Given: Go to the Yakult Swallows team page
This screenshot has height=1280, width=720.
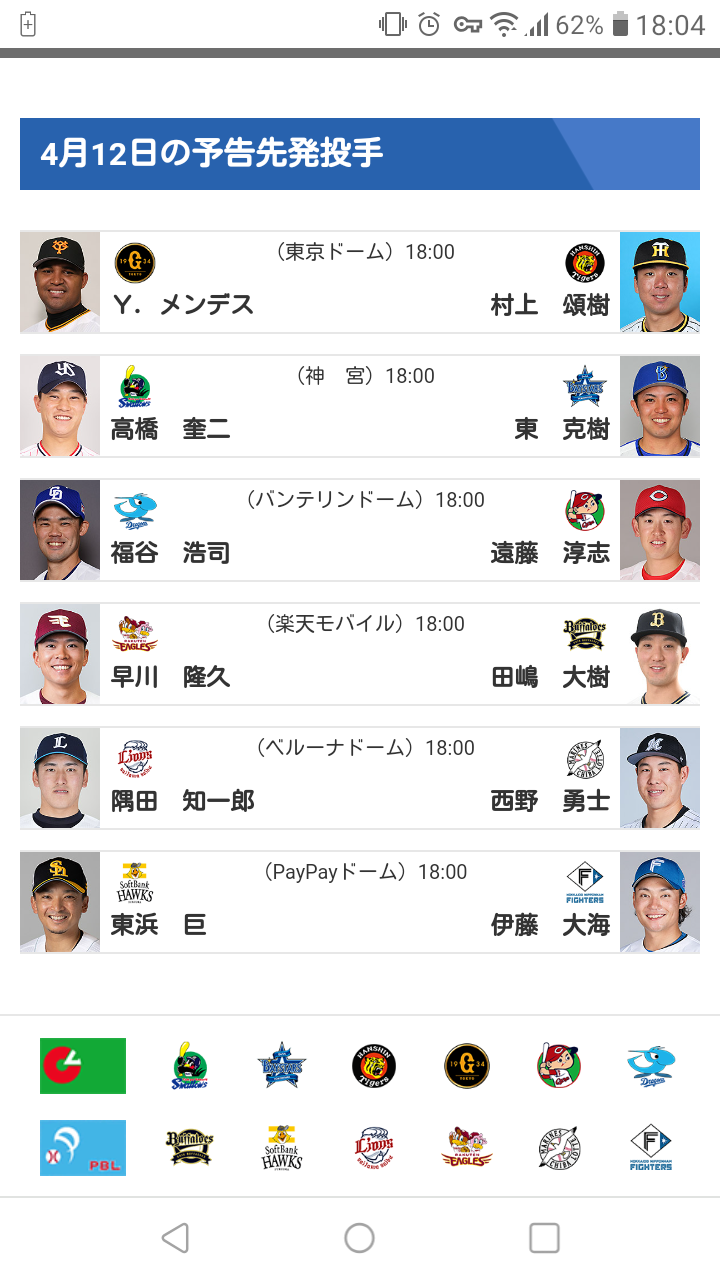Looking at the screenshot, I should tap(190, 1066).
